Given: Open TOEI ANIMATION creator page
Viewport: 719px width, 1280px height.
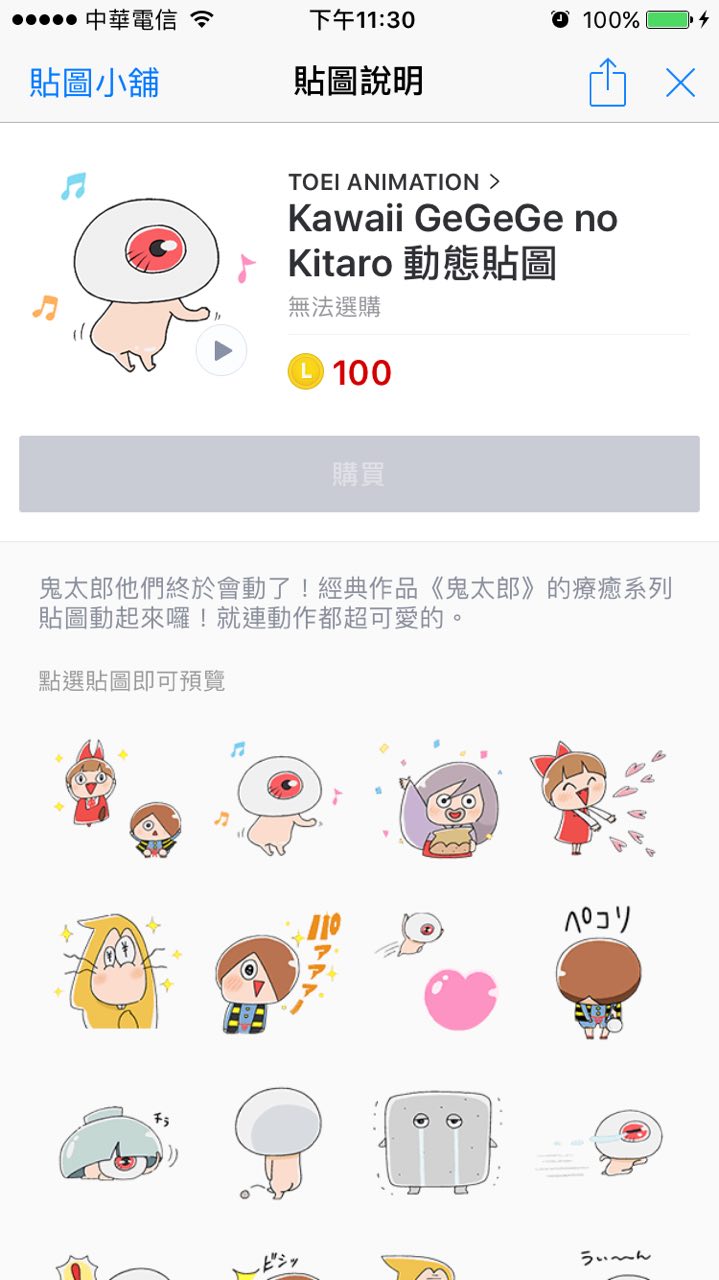Looking at the screenshot, I should 394,182.
